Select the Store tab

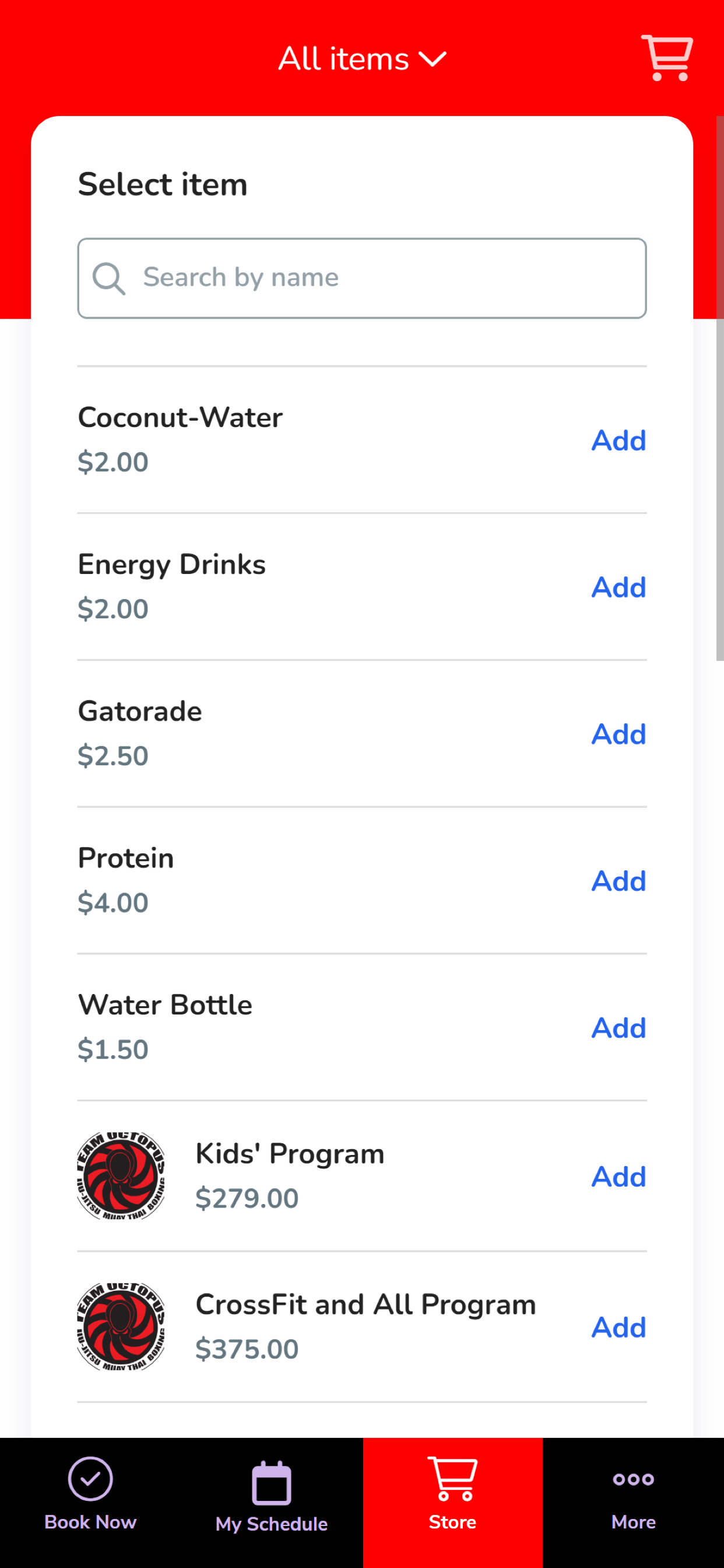[x=453, y=1495]
